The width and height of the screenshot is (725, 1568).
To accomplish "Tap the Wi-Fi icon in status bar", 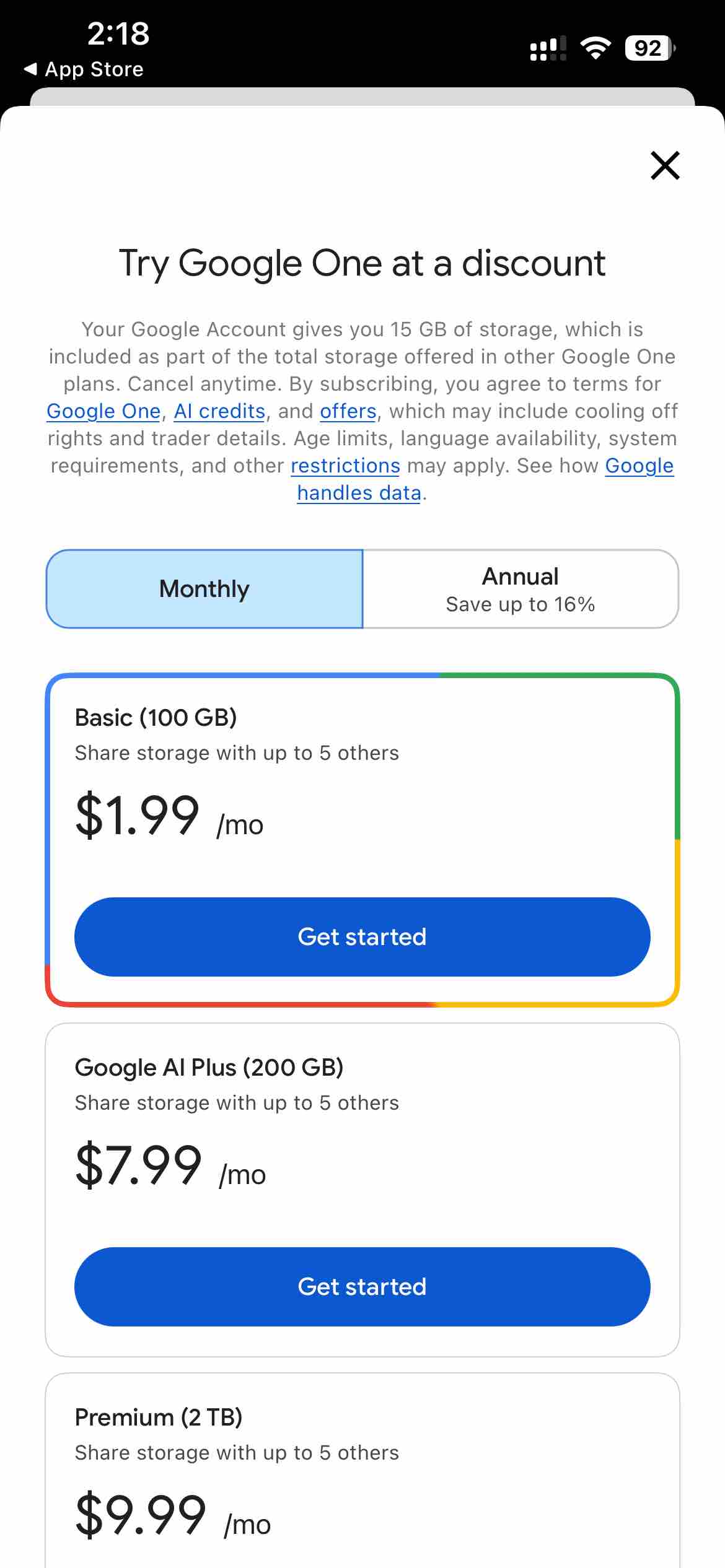I will pos(597,48).
